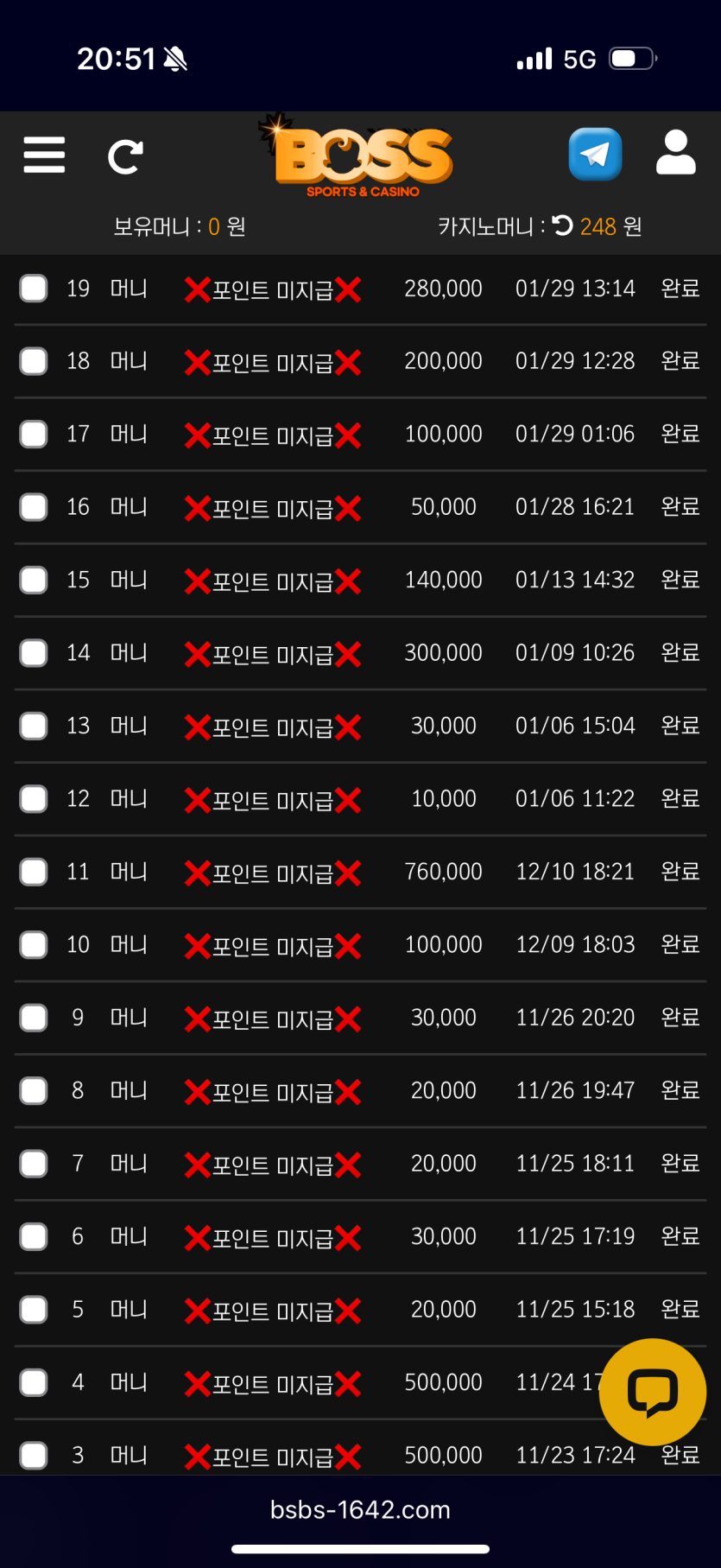Tick the checkbox for row 7
The width and height of the screenshot is (721, 1568).
(34, 1164)
